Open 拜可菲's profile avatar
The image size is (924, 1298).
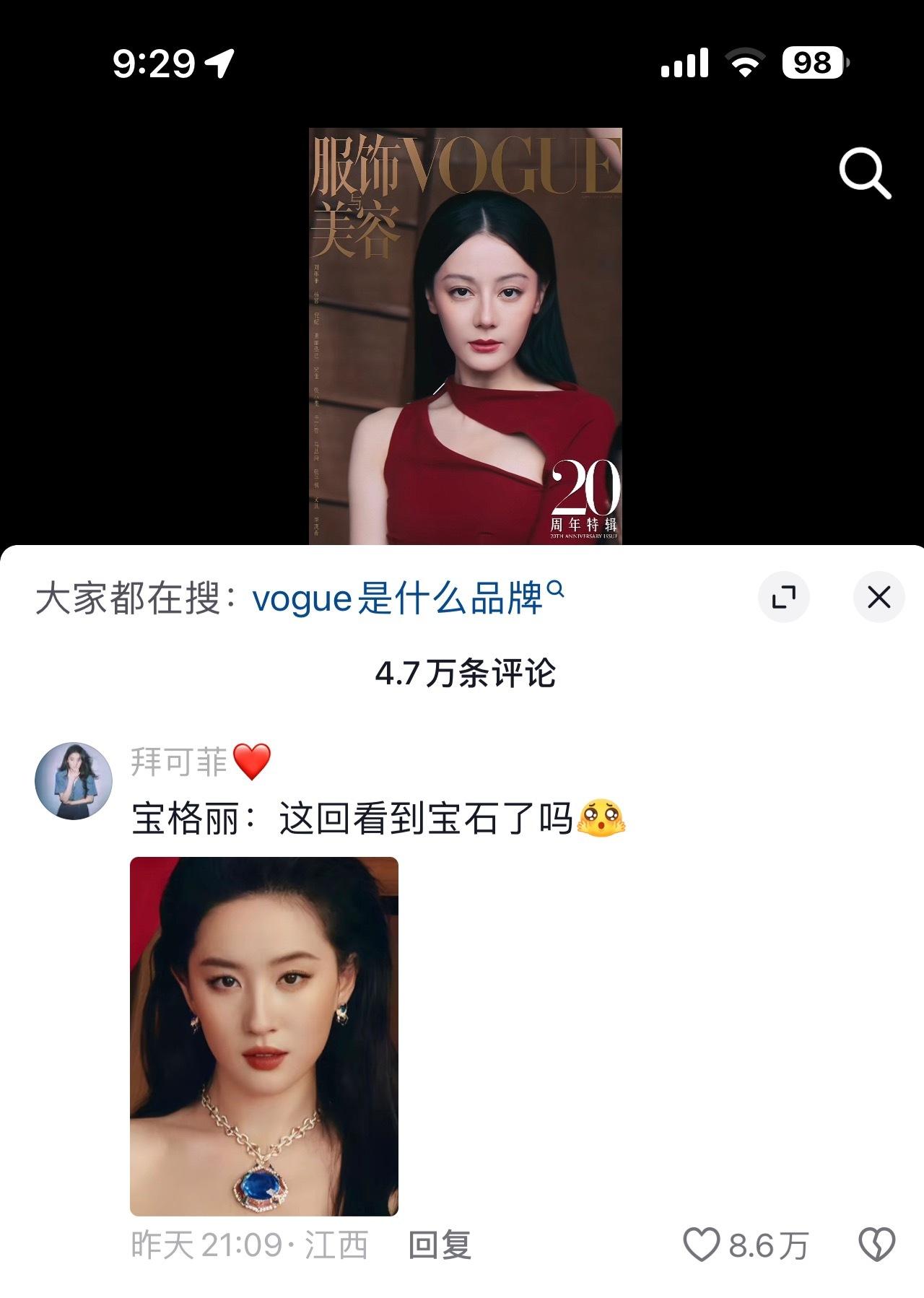pyautogui.click(x=74, y=780)
